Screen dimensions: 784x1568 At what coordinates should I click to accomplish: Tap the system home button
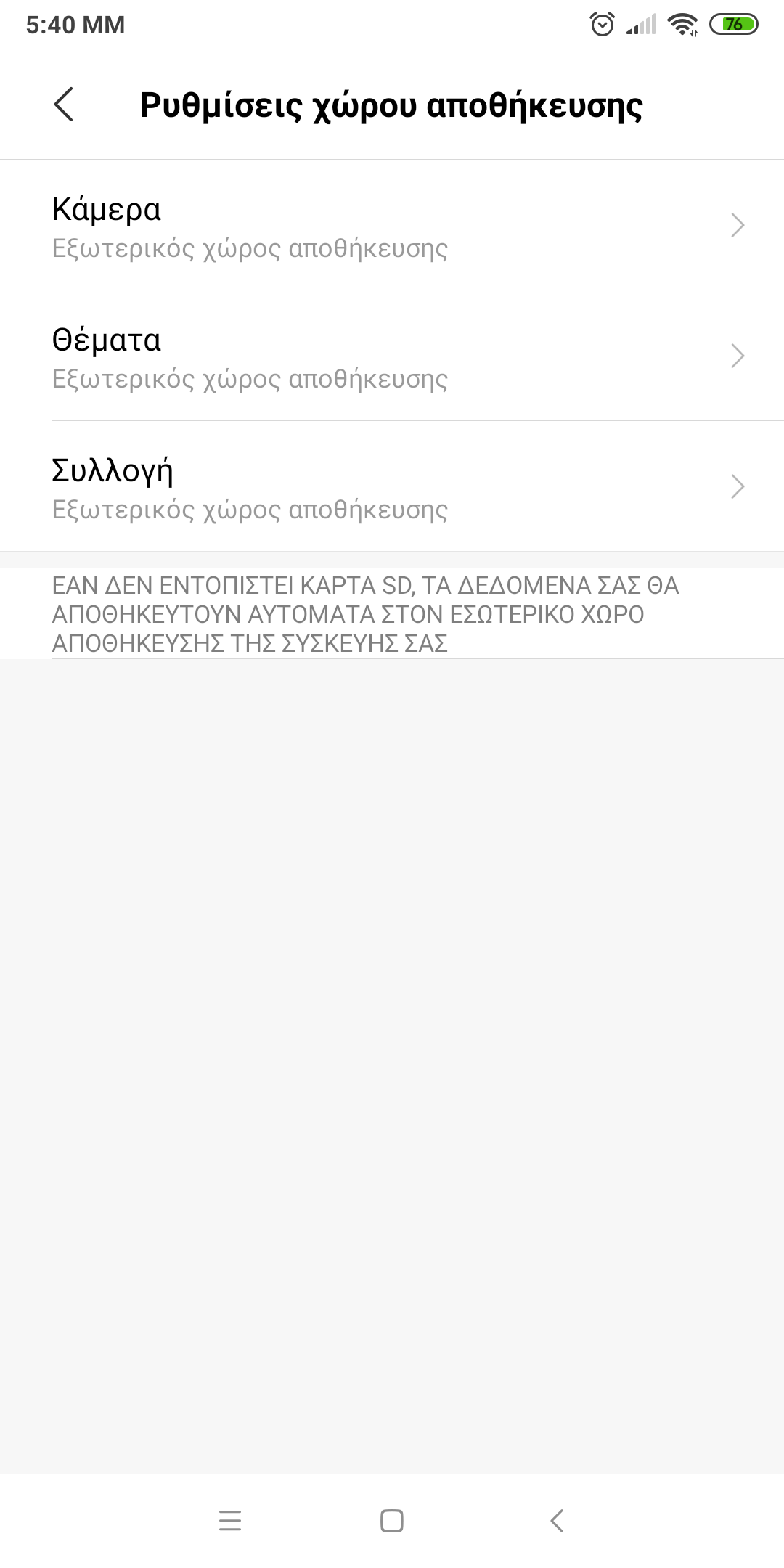392,1520
